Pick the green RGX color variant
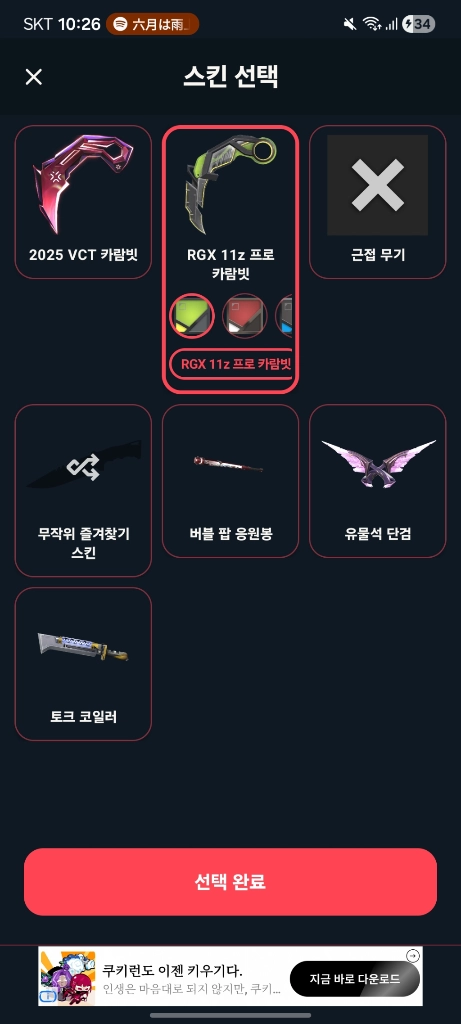Image resolution: width=461 pixels, height=1024 pixels. 192,317
